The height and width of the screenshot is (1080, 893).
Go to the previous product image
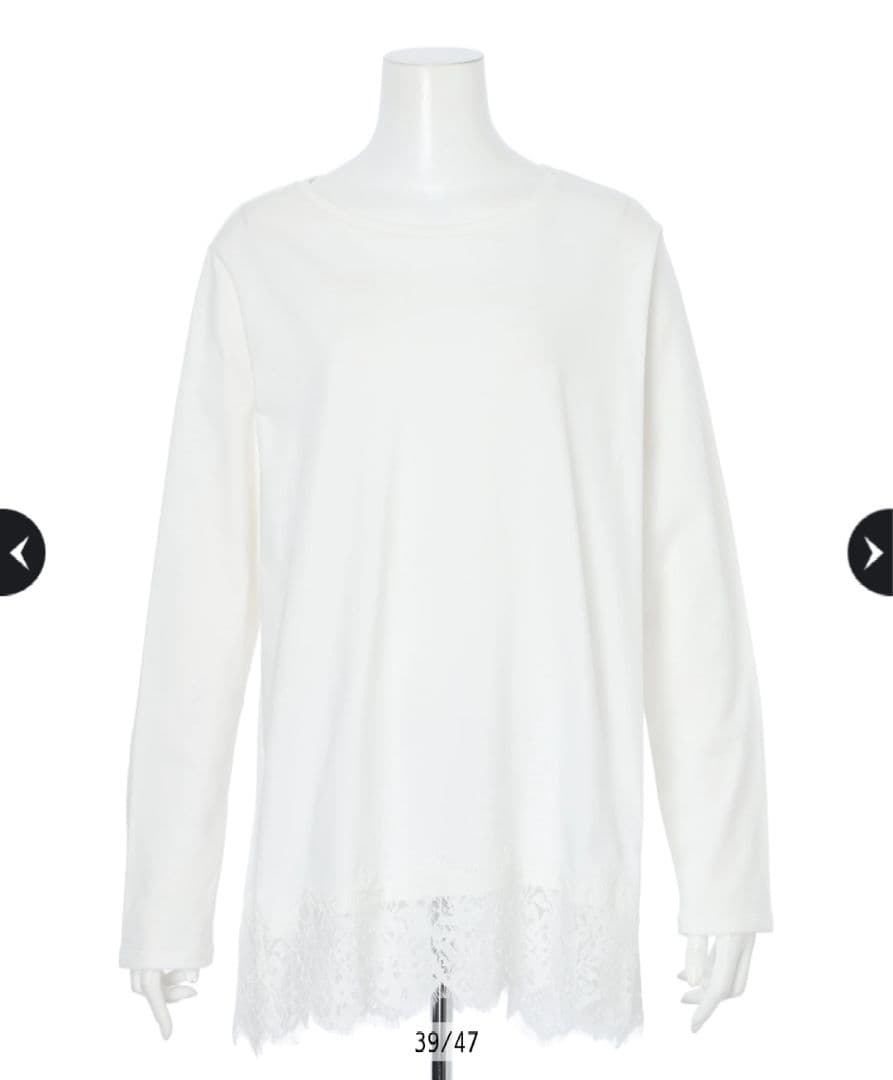(20, 552)
